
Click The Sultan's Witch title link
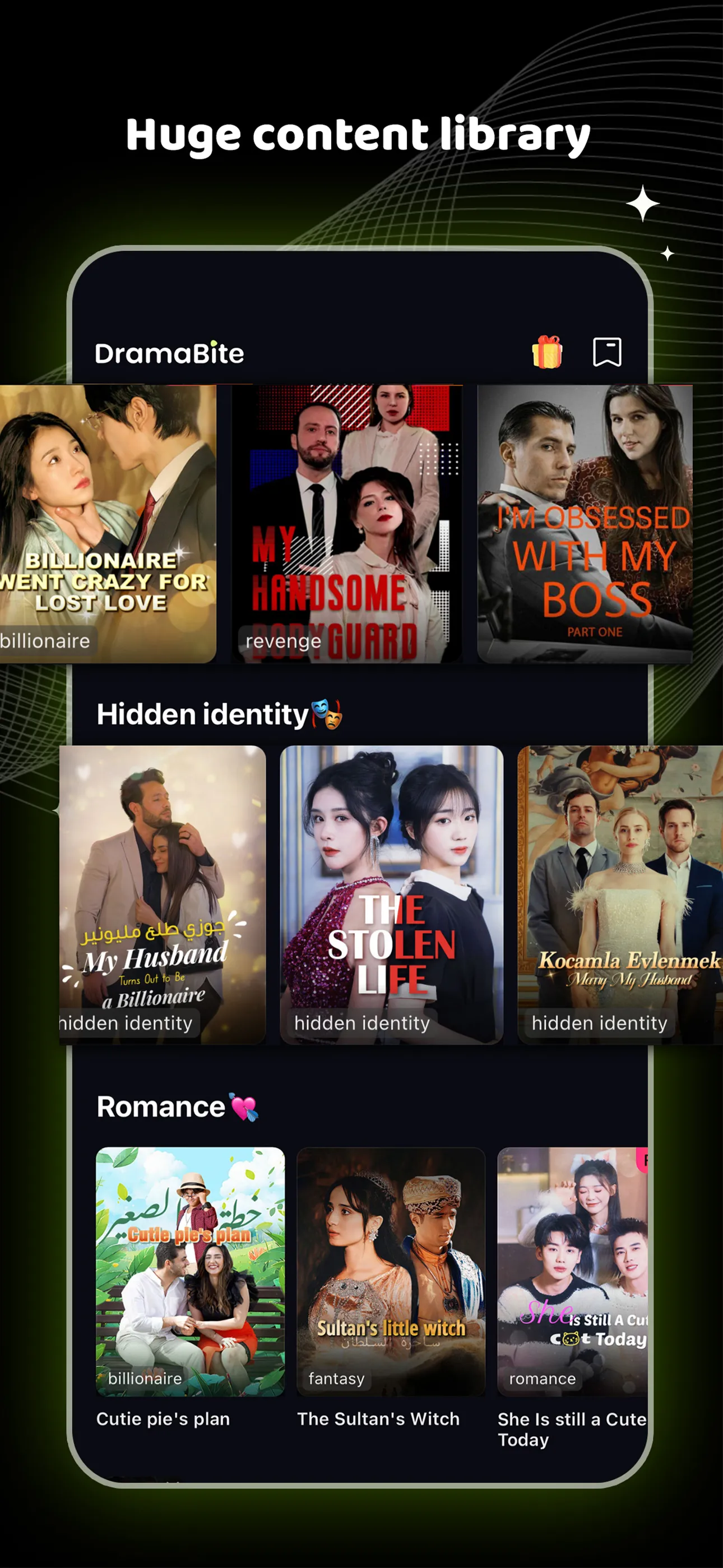pyautogui.click(x=378, y=1418)
